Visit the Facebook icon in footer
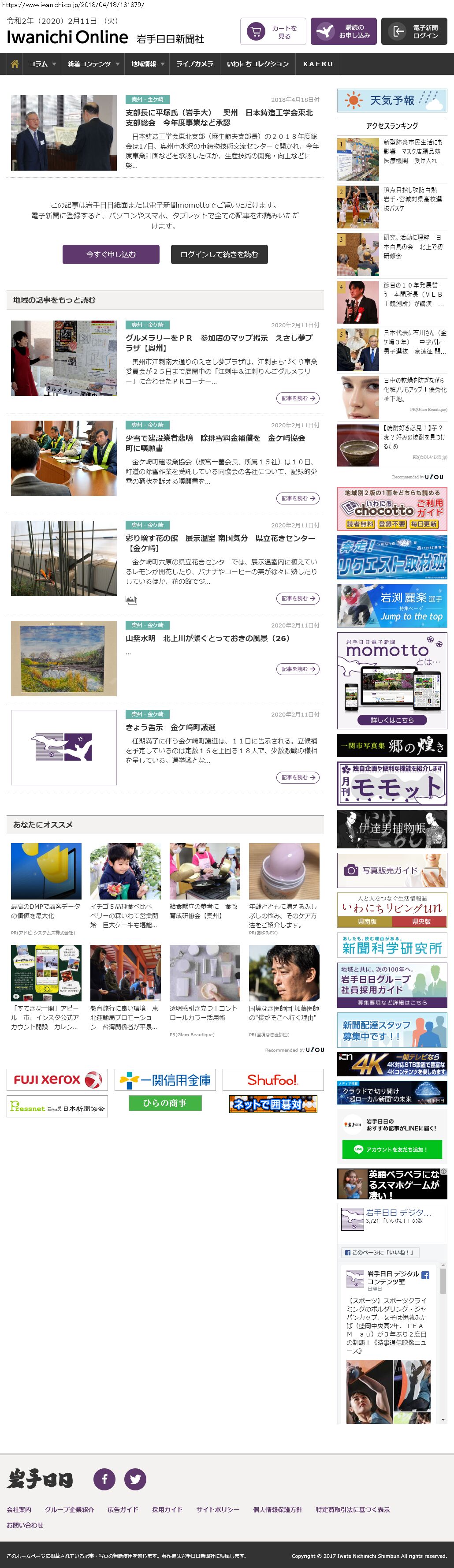This screenshot has height=1568, width=454. (104, 1478)
